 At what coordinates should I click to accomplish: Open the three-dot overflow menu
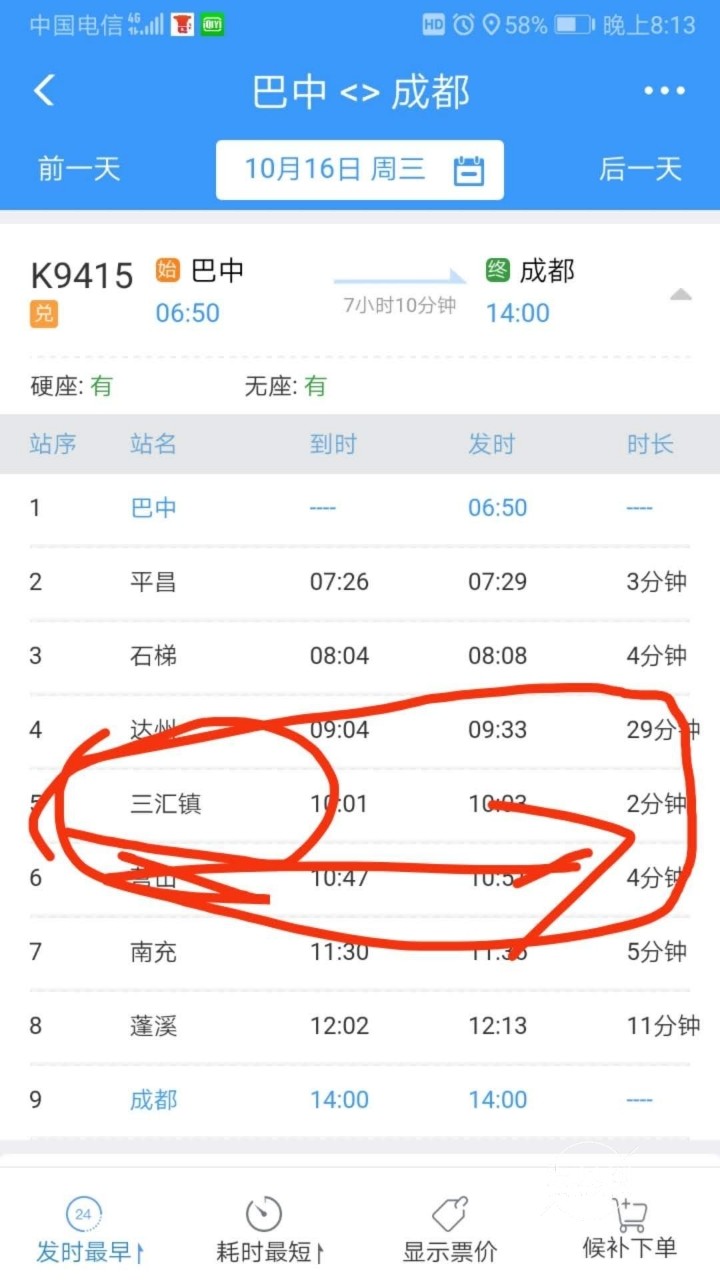(664, 91)
